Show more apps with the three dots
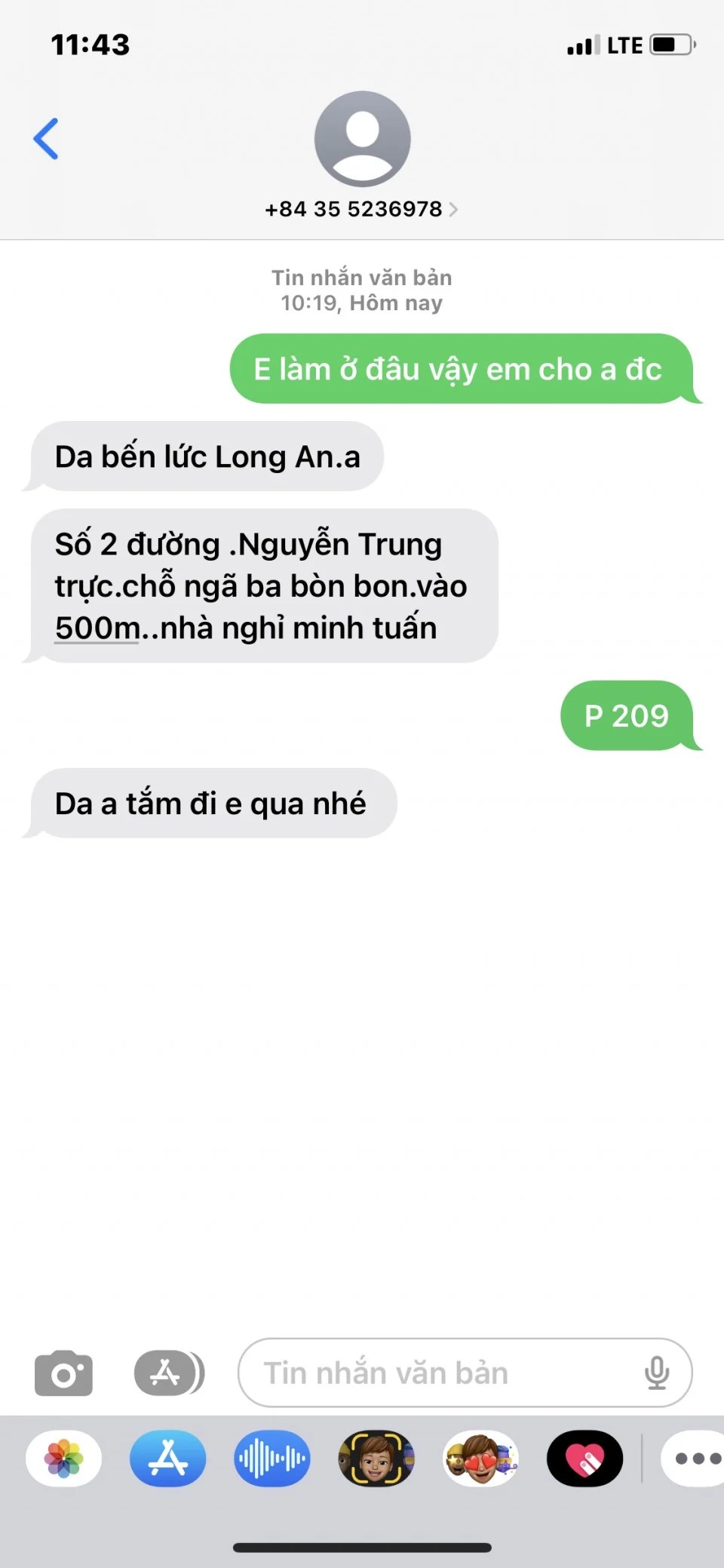The image size is (724, 1568). (697, 1458)
